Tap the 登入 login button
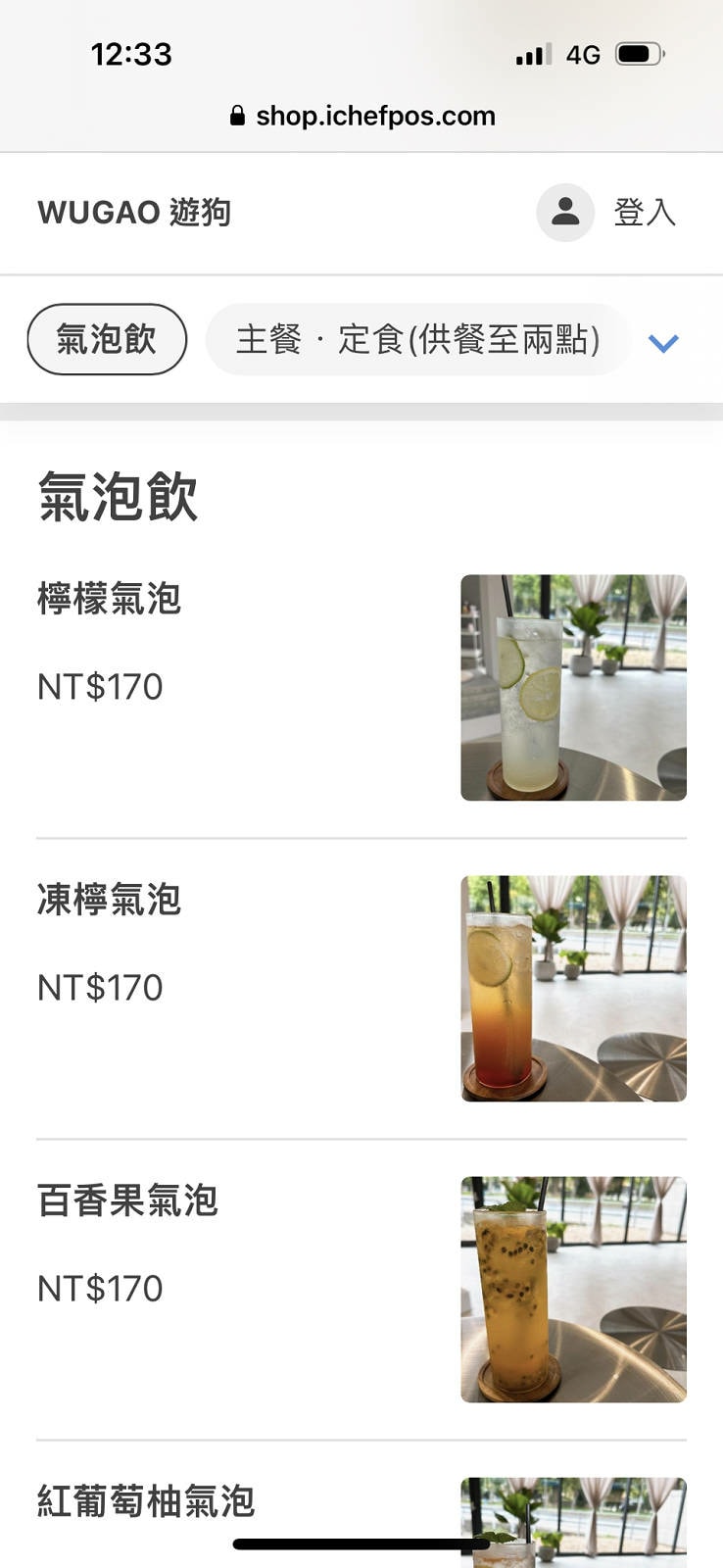Image resolution: width=723 pixels, height=1568 pixels. (x=609, y=213)
